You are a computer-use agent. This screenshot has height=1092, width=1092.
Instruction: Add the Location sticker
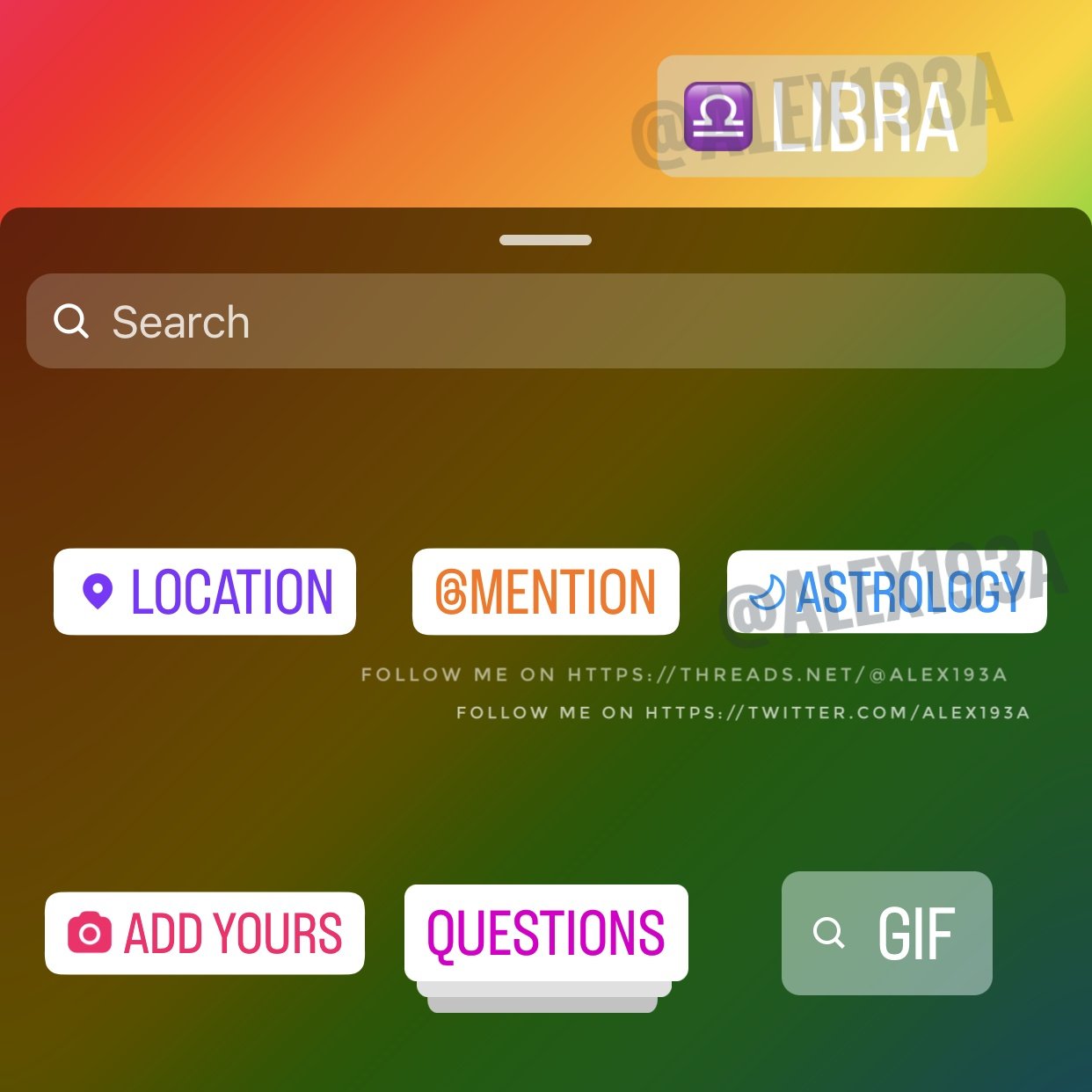point(205,592)
